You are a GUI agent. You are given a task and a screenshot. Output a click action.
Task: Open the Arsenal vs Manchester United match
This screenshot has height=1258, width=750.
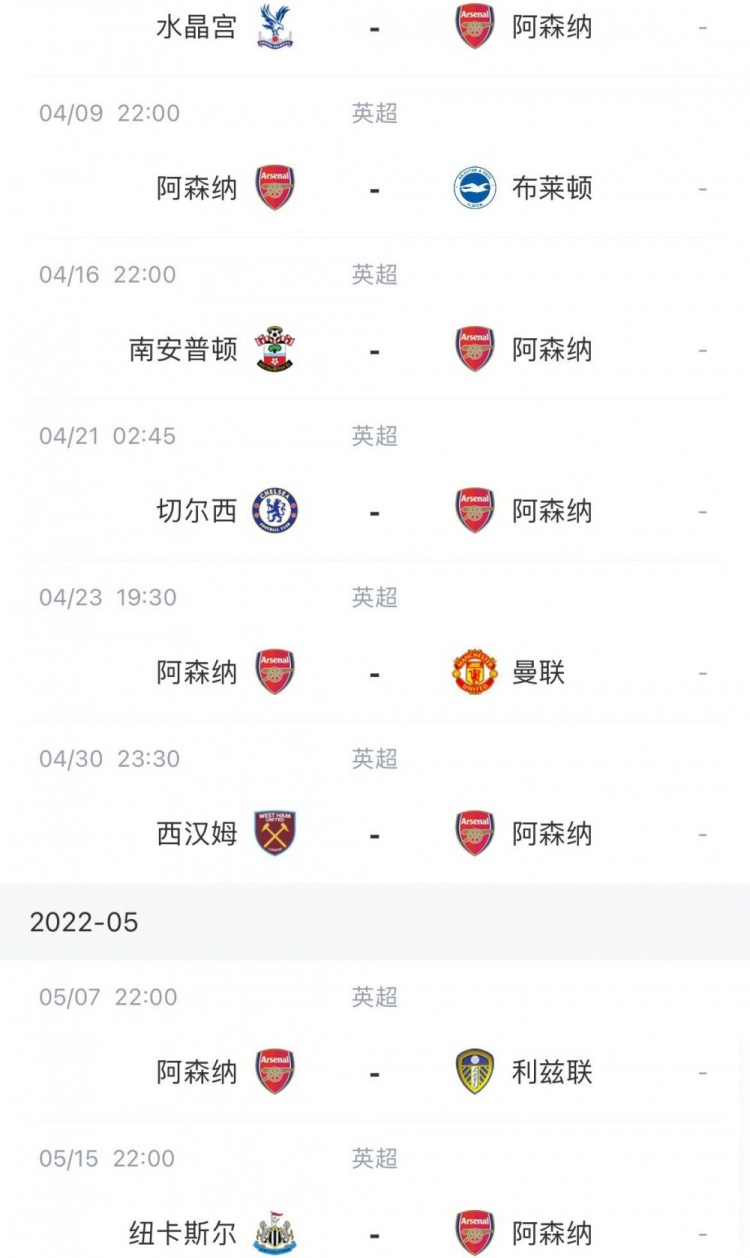click(x=374, y=673)
